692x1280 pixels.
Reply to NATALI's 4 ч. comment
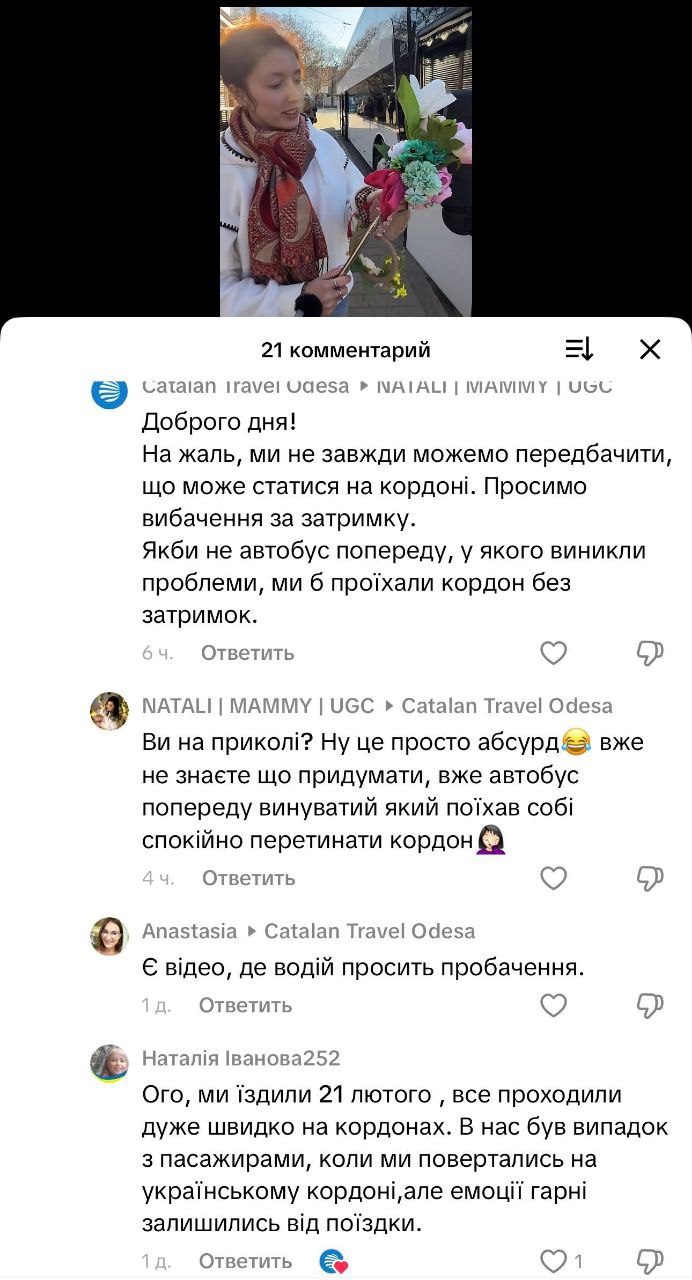(248, 878)
